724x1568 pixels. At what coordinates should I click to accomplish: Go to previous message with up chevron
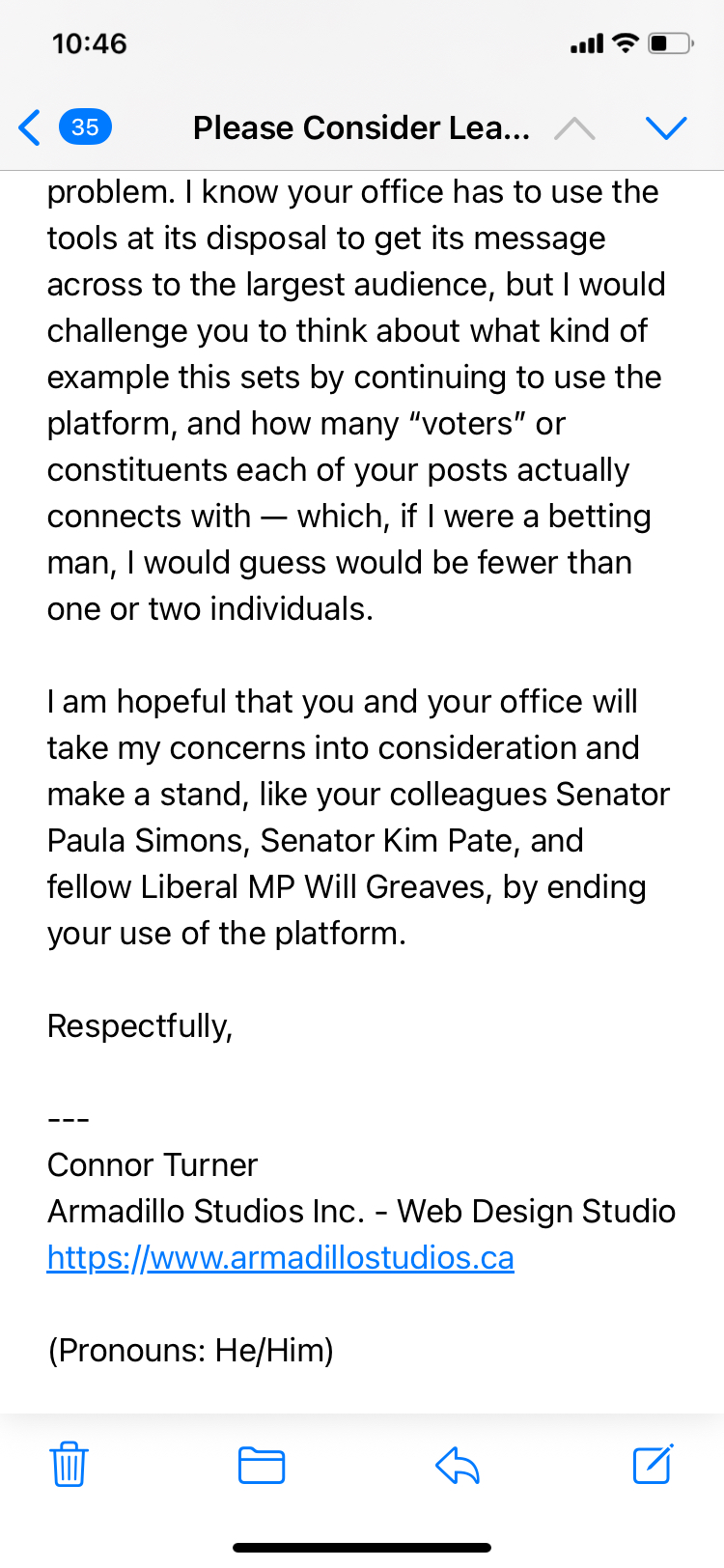[x=575, y=127]
